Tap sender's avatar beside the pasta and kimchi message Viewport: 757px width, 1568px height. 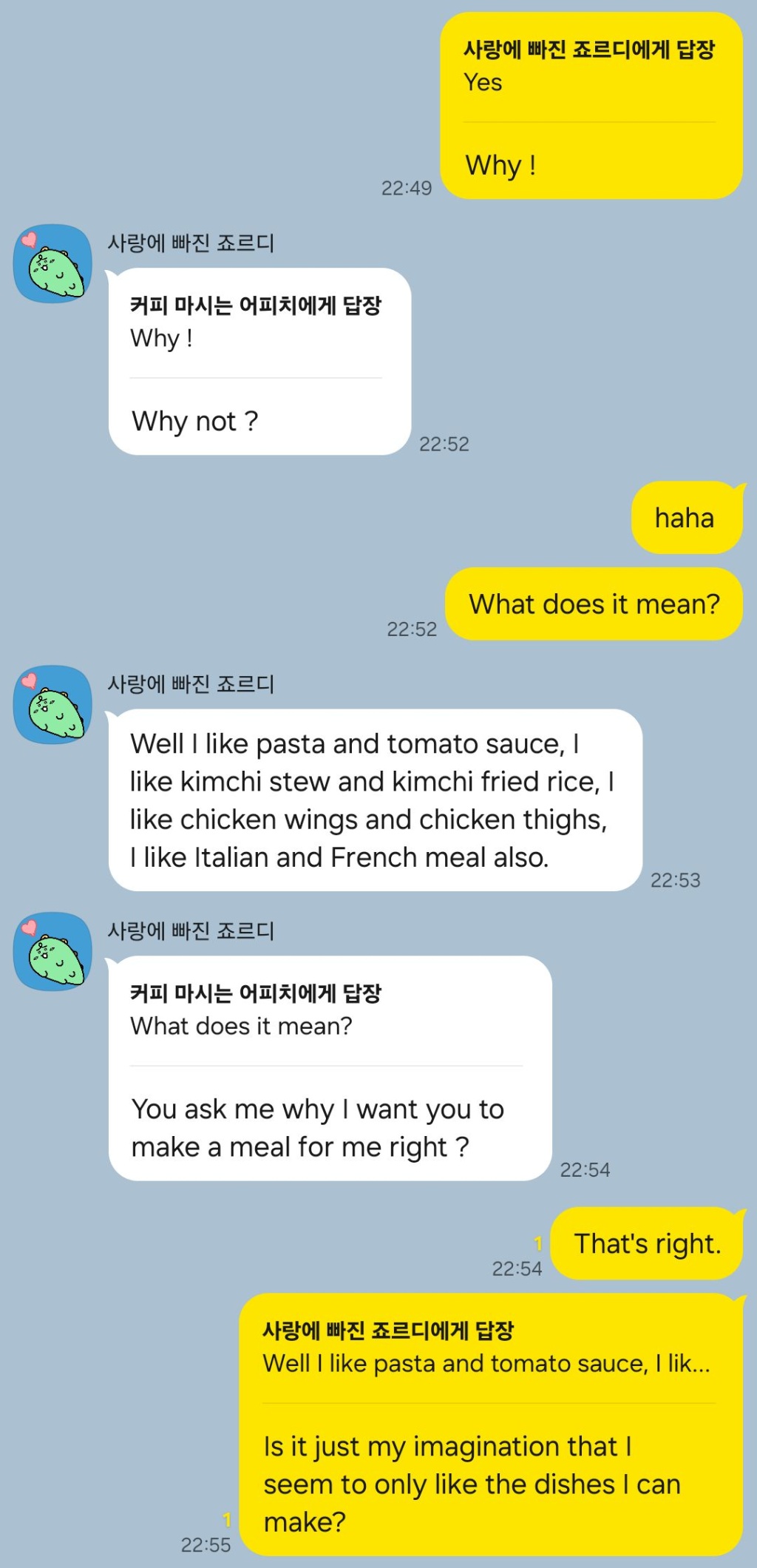pyautogui.click(x=52, y=704)
